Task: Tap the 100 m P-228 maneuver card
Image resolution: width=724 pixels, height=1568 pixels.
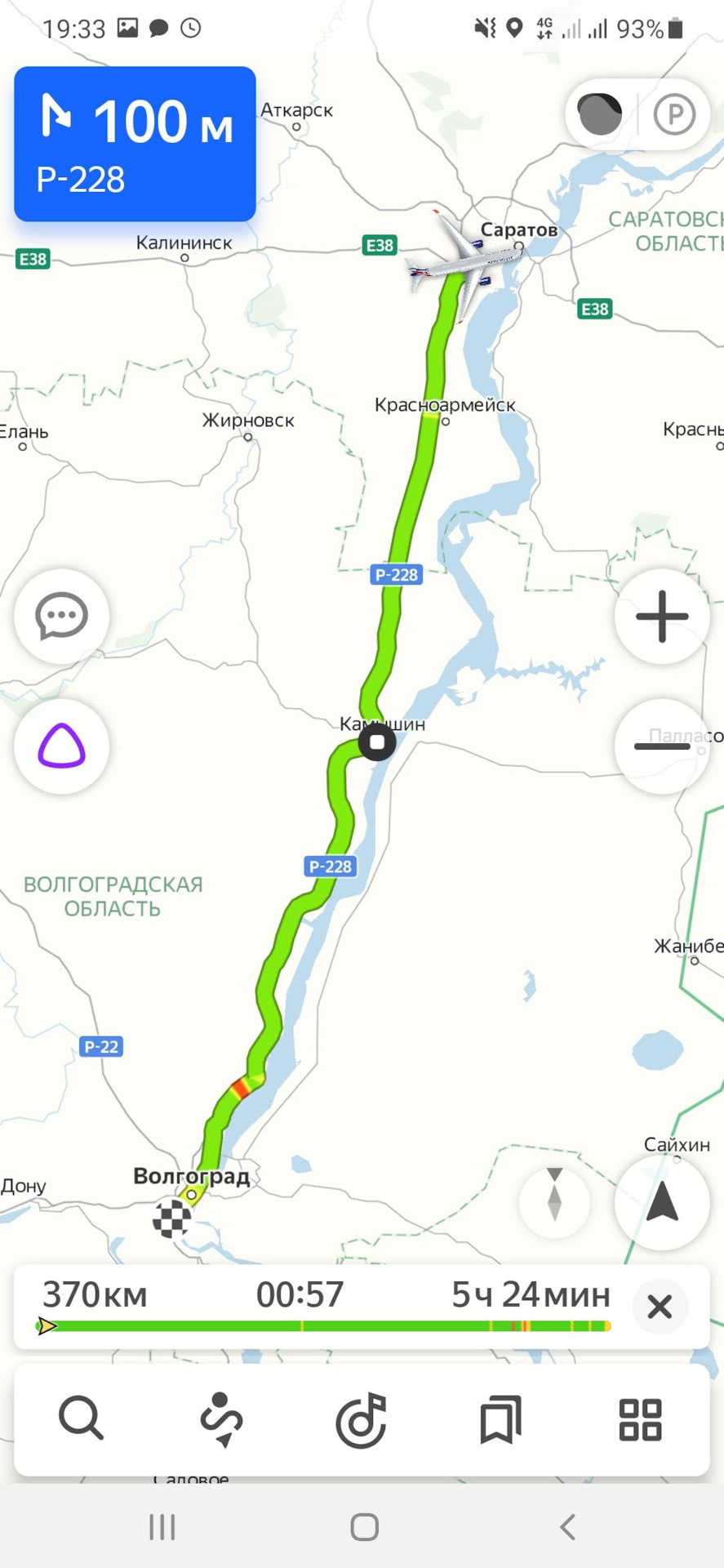Action: (x=135, y=144)
